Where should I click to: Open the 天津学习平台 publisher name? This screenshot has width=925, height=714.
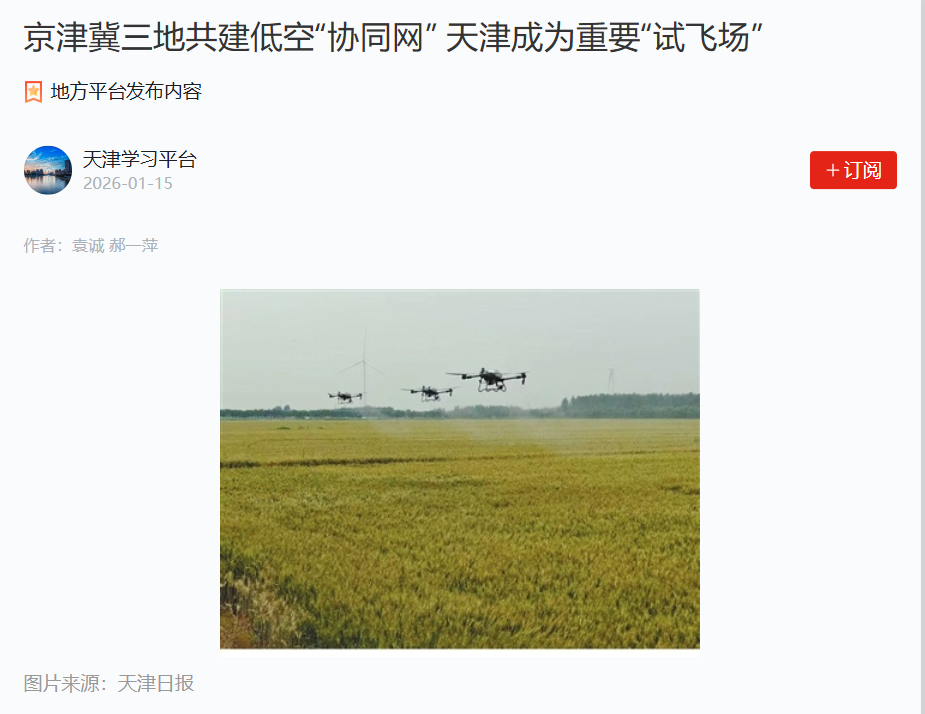[139, 159]
